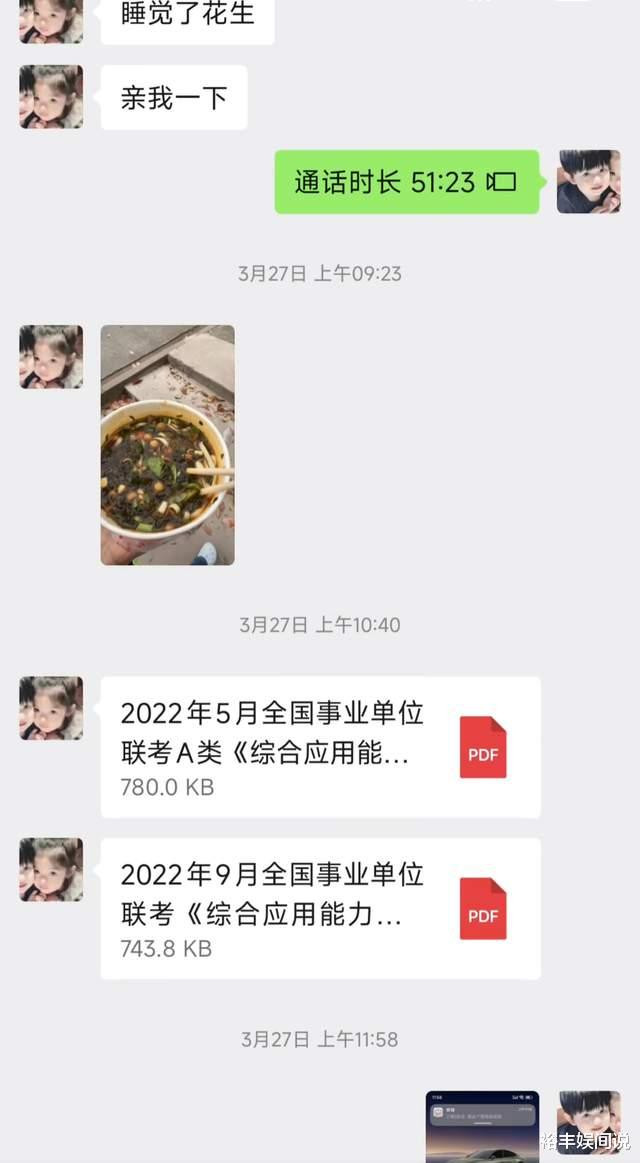Open the noodle bowl photo message
640x1163 pixels.
(x=167, y=445)
